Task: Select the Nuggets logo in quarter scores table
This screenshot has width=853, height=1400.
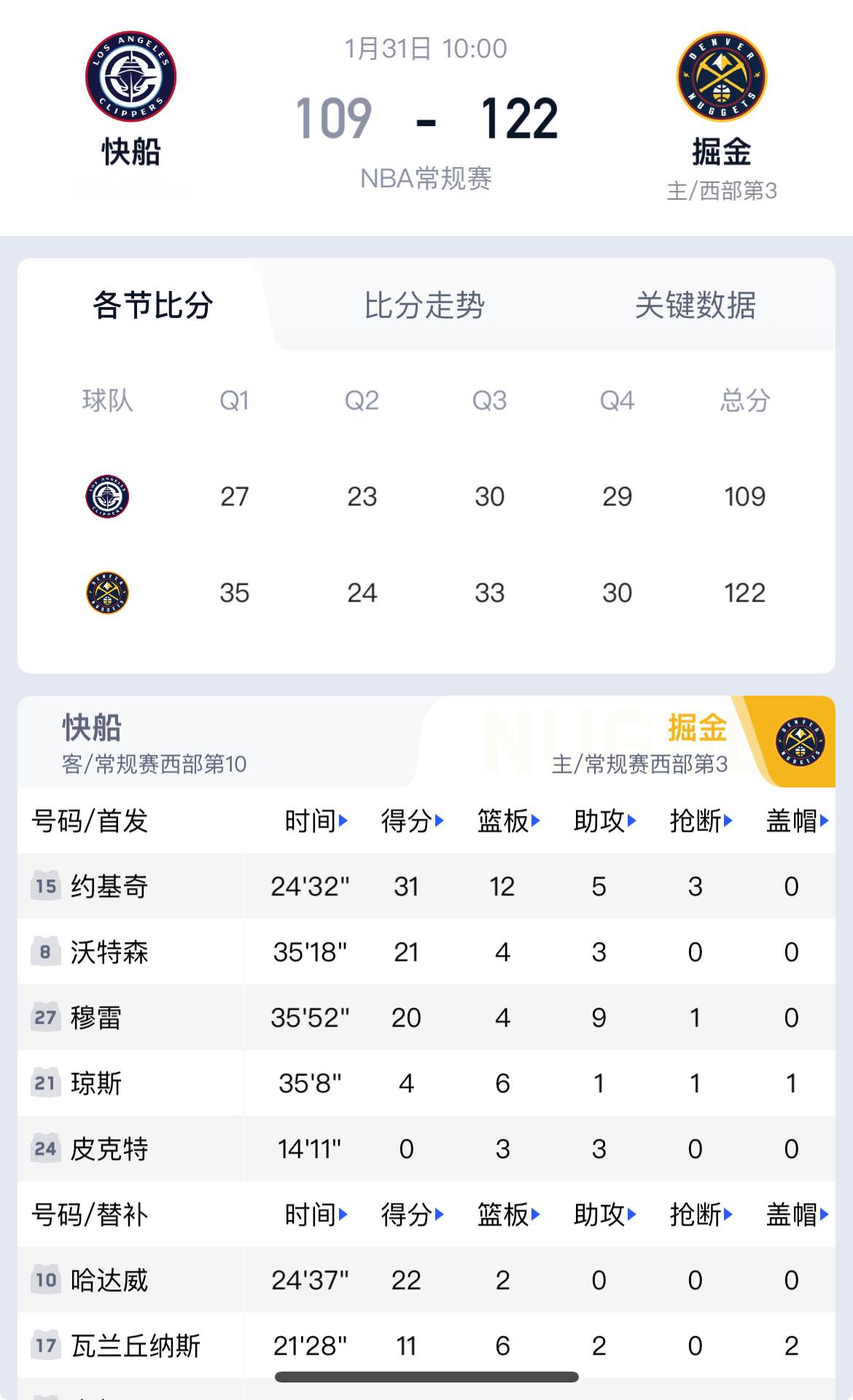Action: point(107,594)
